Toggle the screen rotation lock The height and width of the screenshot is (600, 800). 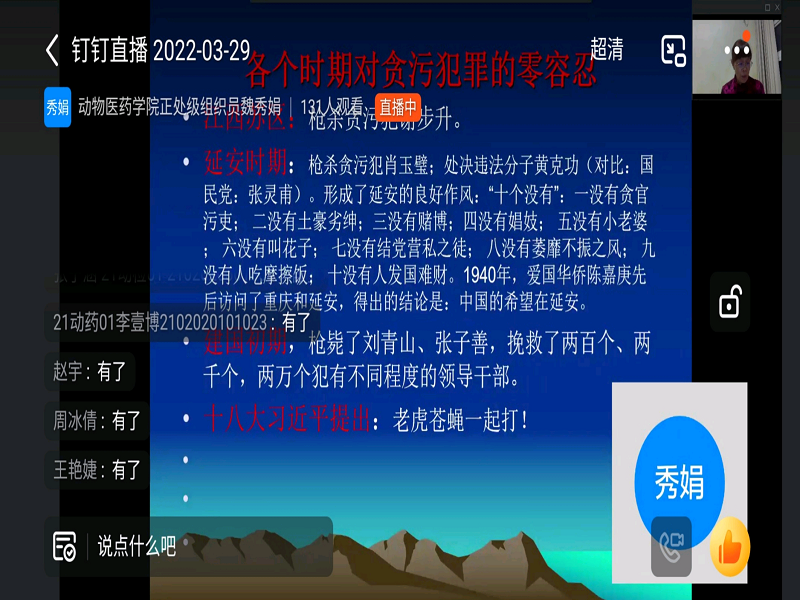(730, 301)
